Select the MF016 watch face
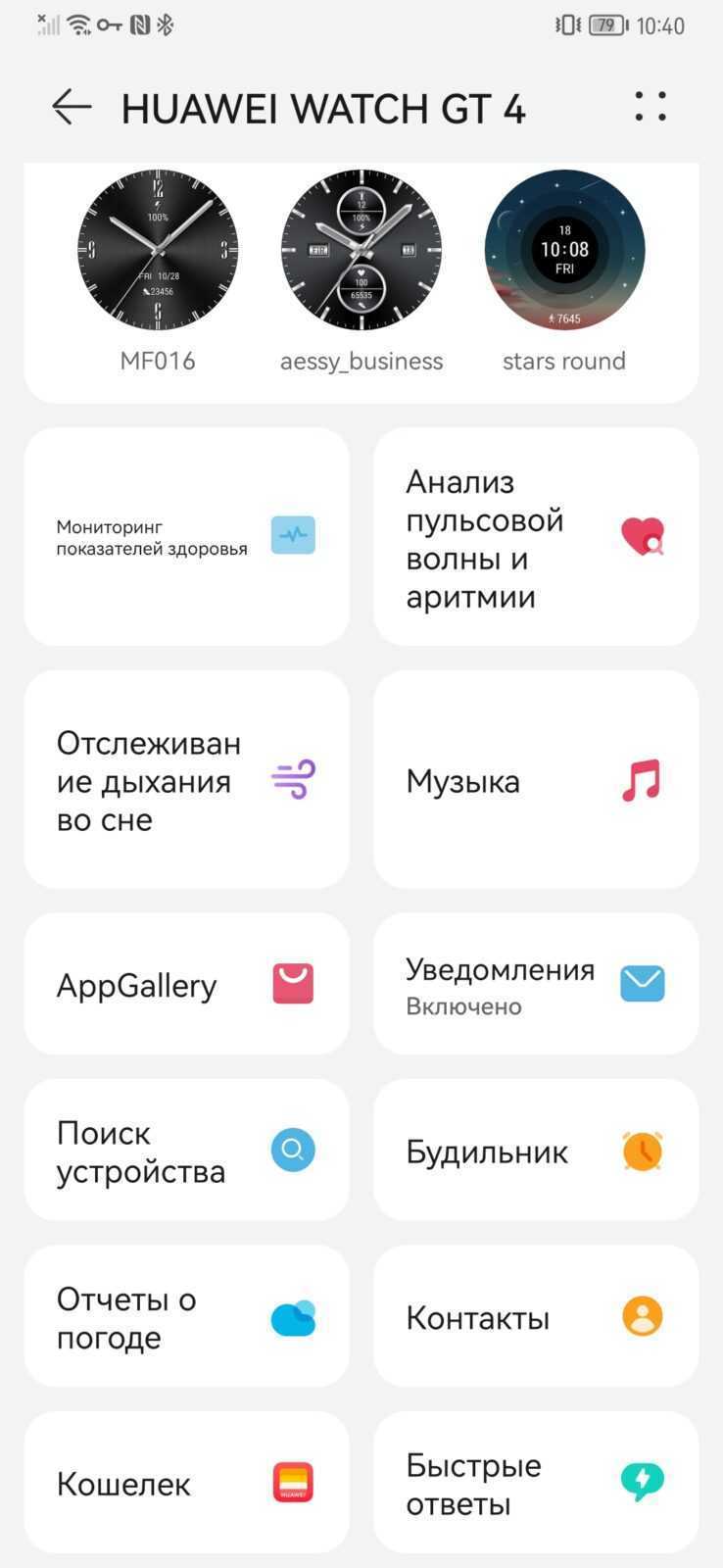Viewport: 723px width, 1568px height. click(158, 250)
